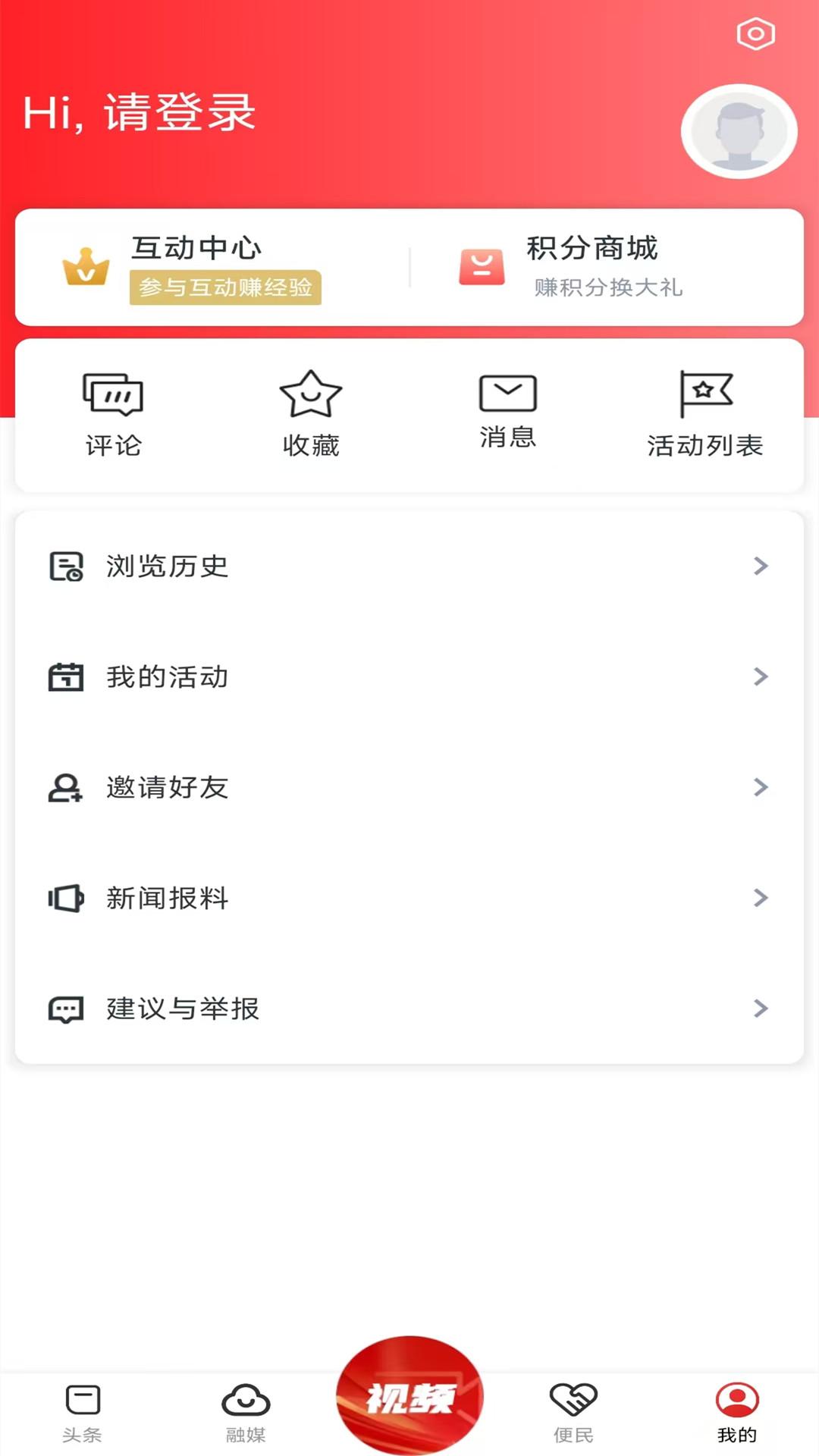819x1456 pixels.
Task: Switch to the 融媒 tab
Action: pos(245,1412)
